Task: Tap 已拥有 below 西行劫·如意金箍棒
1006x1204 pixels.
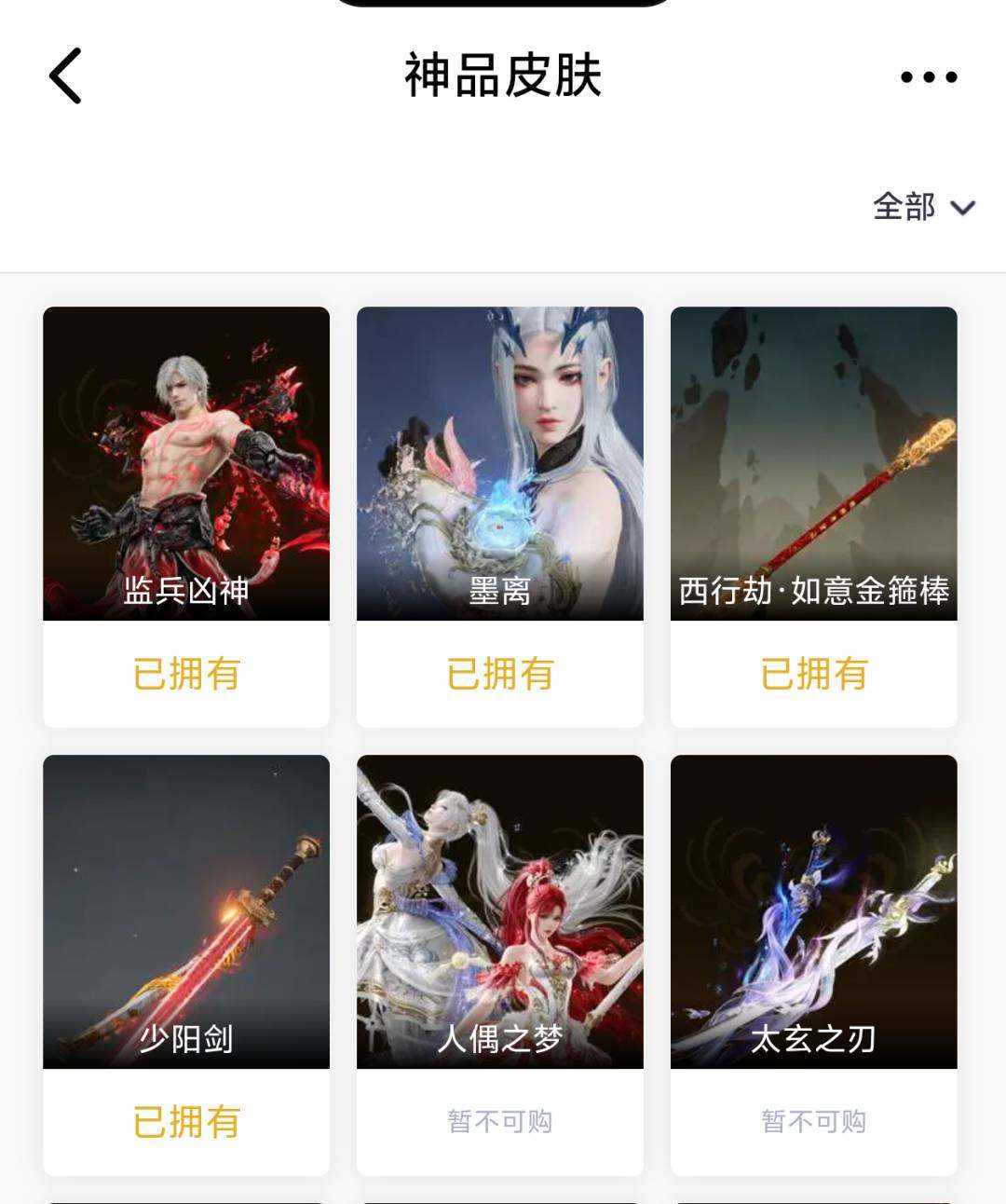Action: click(814, 674)
